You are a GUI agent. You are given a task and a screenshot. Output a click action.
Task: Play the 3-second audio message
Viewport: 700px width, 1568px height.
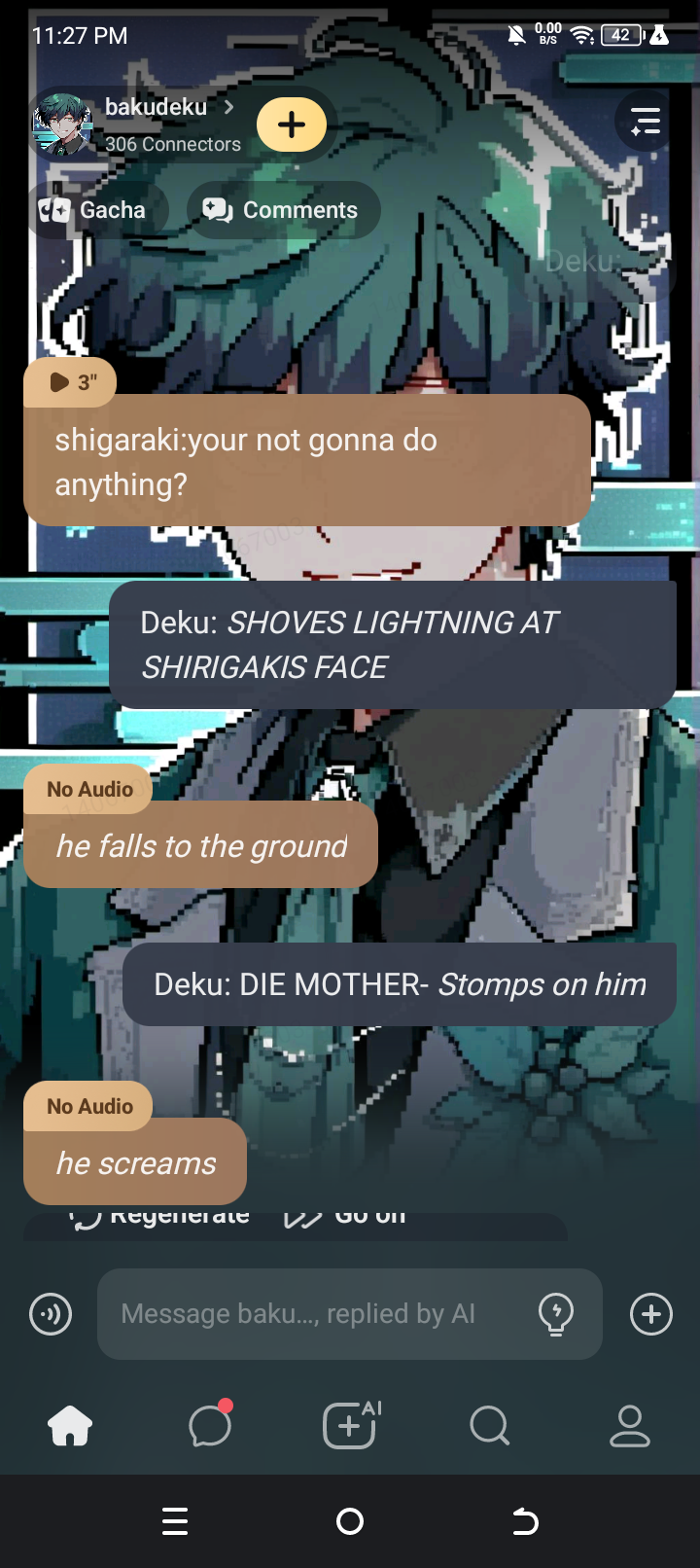click(x=70, y=382)
